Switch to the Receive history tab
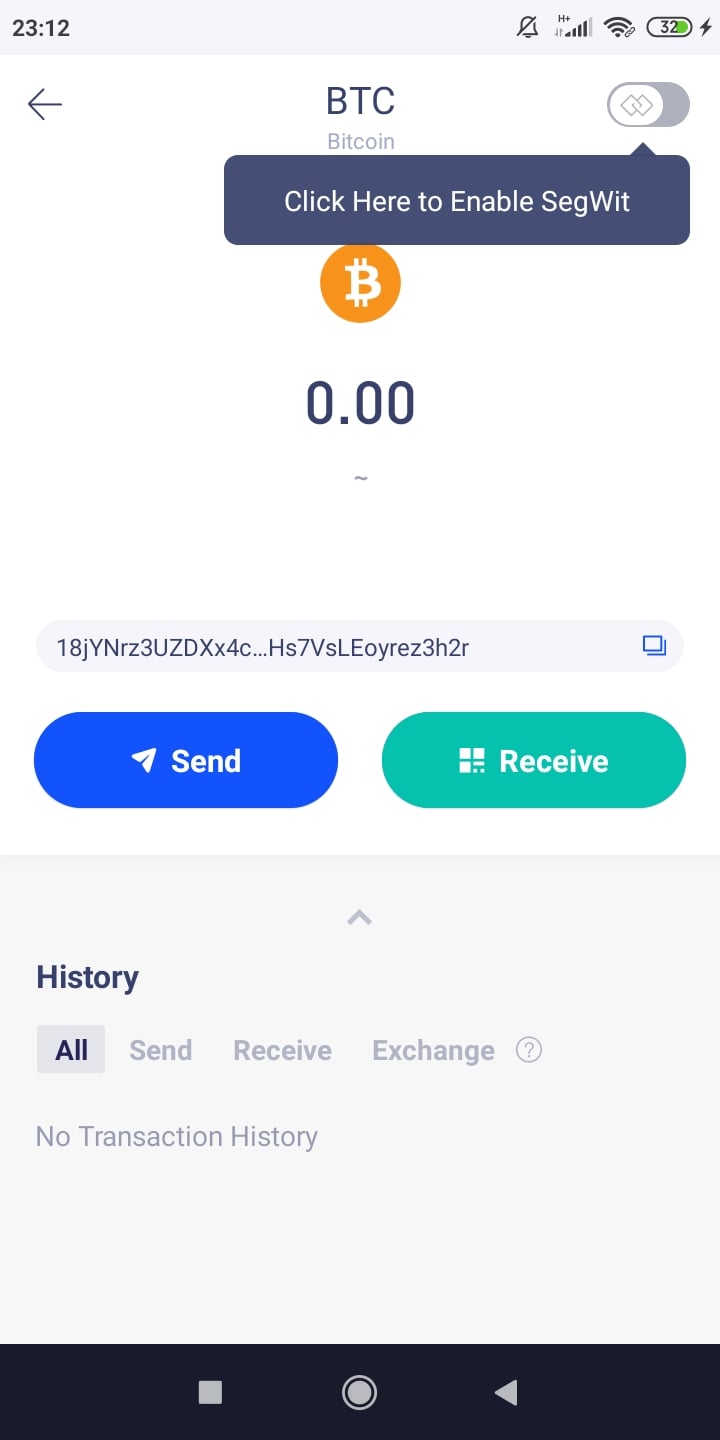The image size is (720, 1440). pos(282,1050)
